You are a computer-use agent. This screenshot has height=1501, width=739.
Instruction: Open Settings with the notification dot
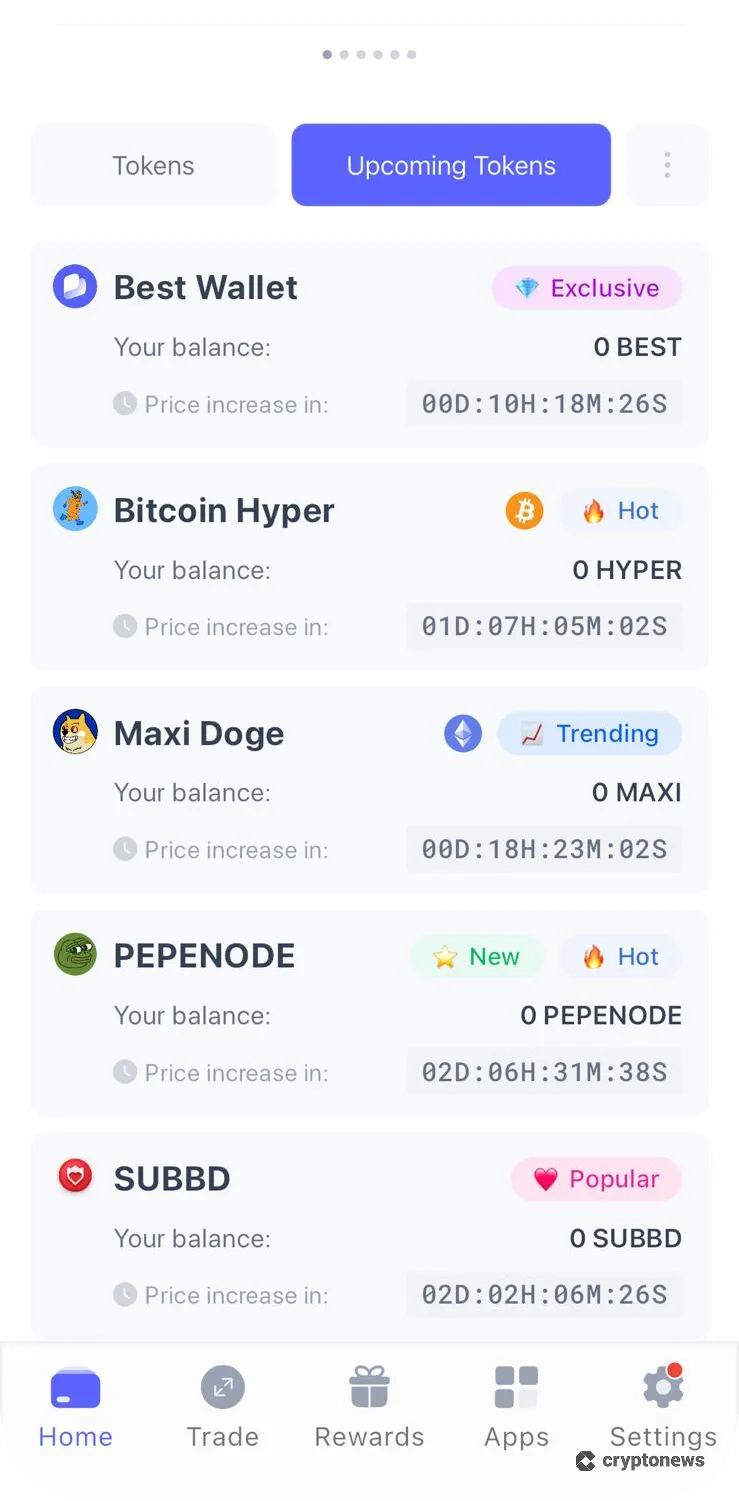662,1405
